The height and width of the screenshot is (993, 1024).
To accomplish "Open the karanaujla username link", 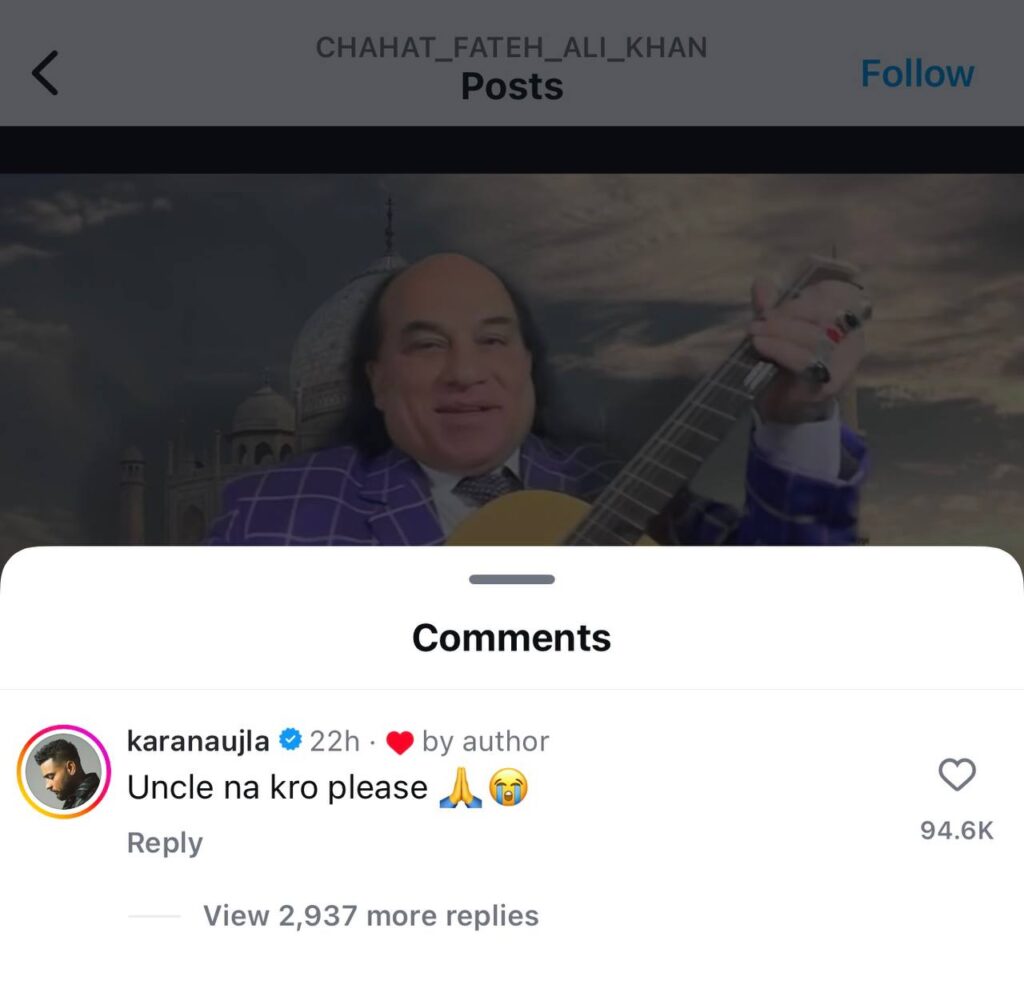I will pyautogui.click(x=198, y=741).
